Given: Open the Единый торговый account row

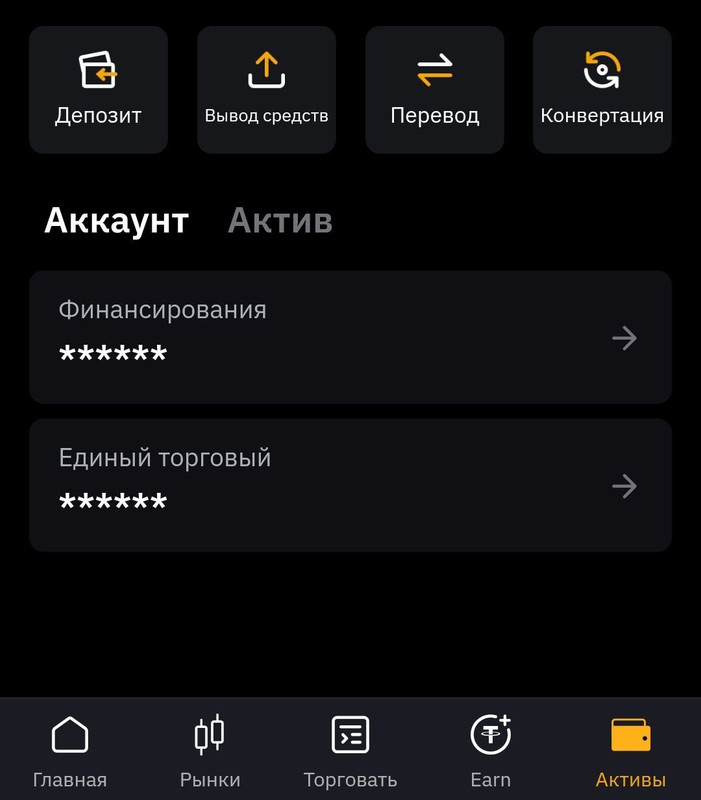Looking at the screenshot, I should [x=350, y=485].
